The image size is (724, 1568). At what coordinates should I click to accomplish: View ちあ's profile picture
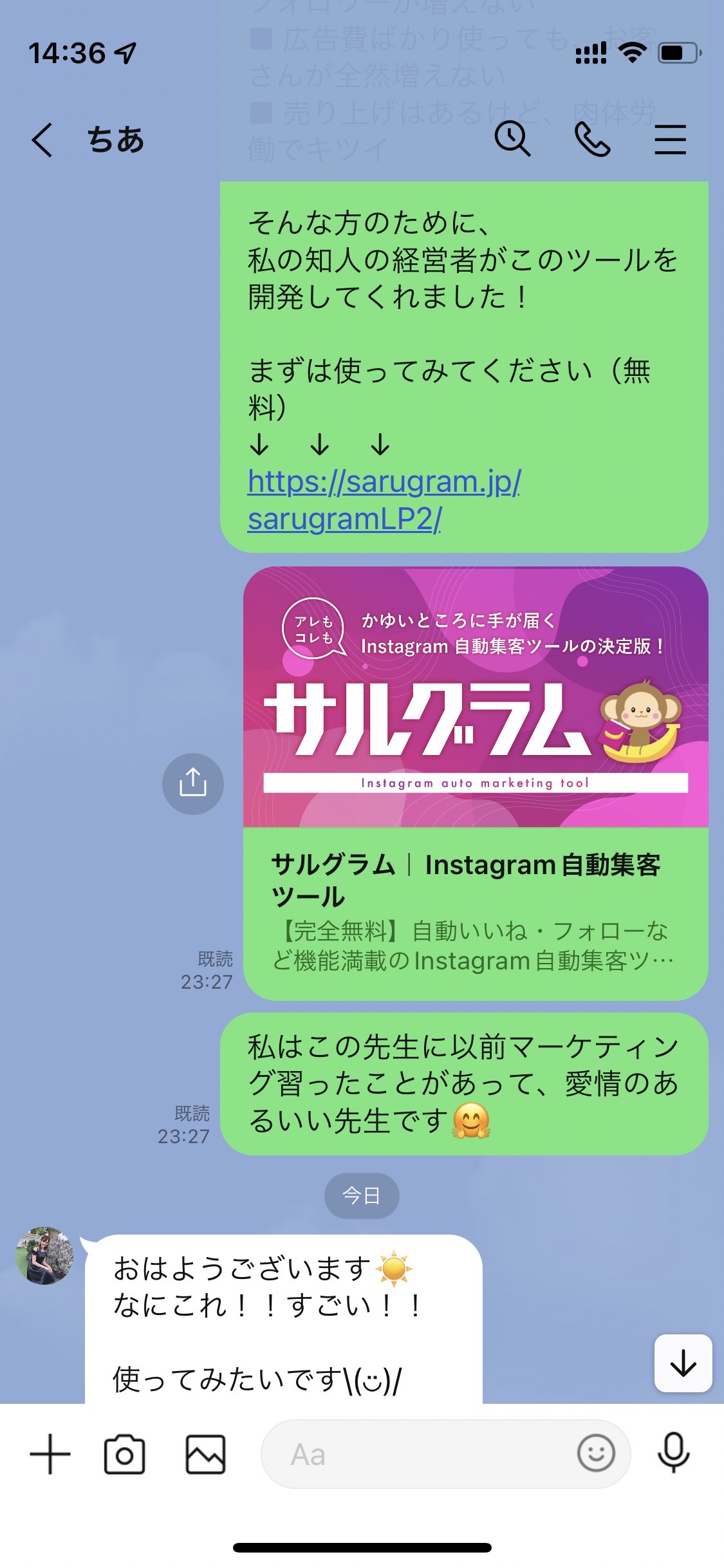44,1255
